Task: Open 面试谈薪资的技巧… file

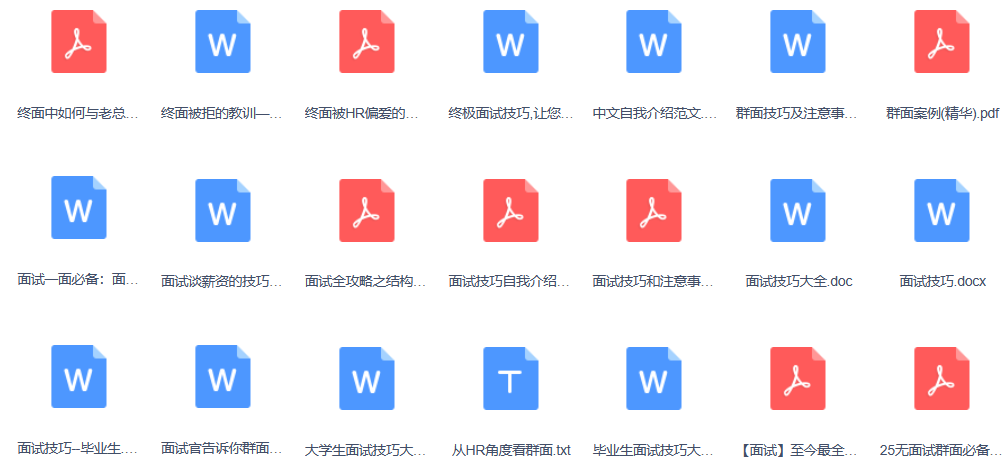Action: 222,210
